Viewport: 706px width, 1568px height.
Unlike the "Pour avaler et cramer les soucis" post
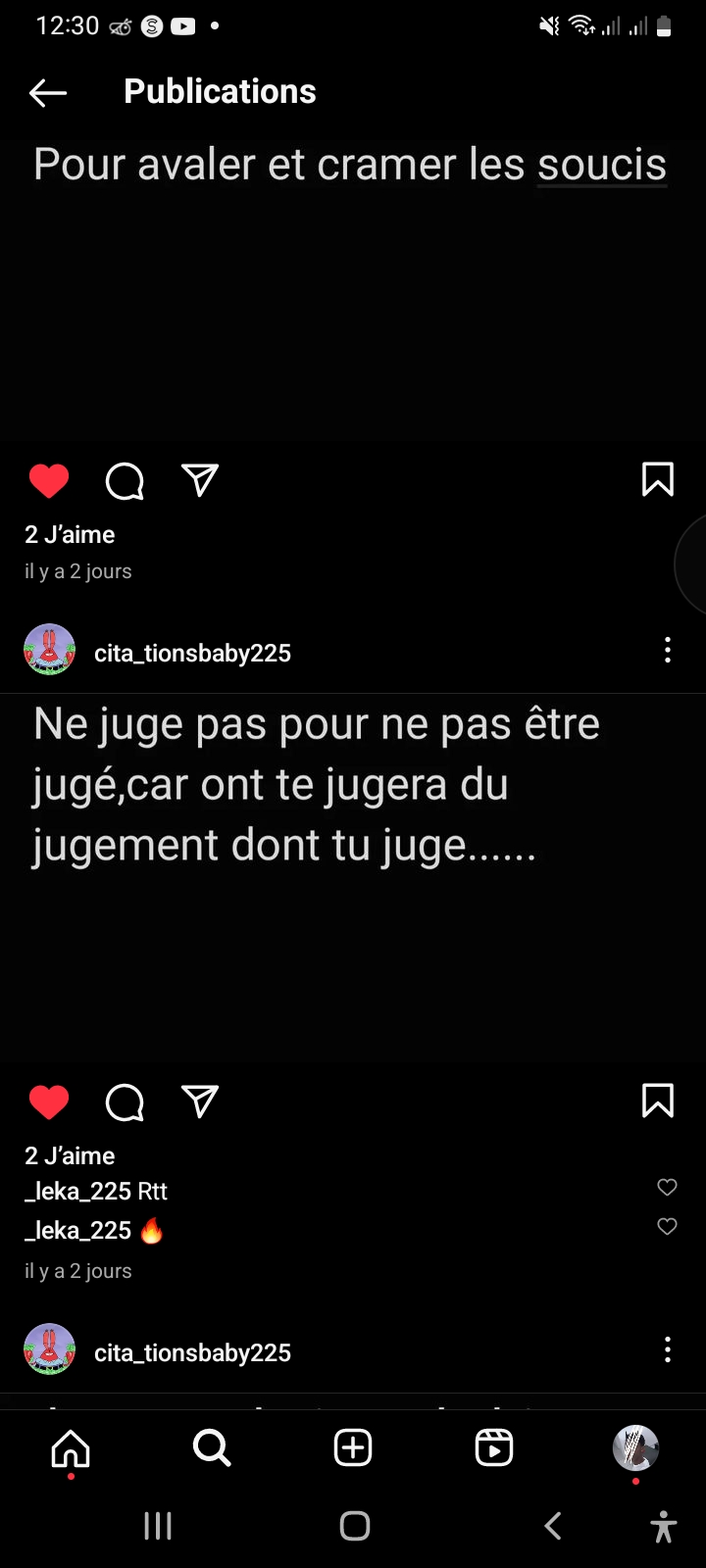pos(49,481)
